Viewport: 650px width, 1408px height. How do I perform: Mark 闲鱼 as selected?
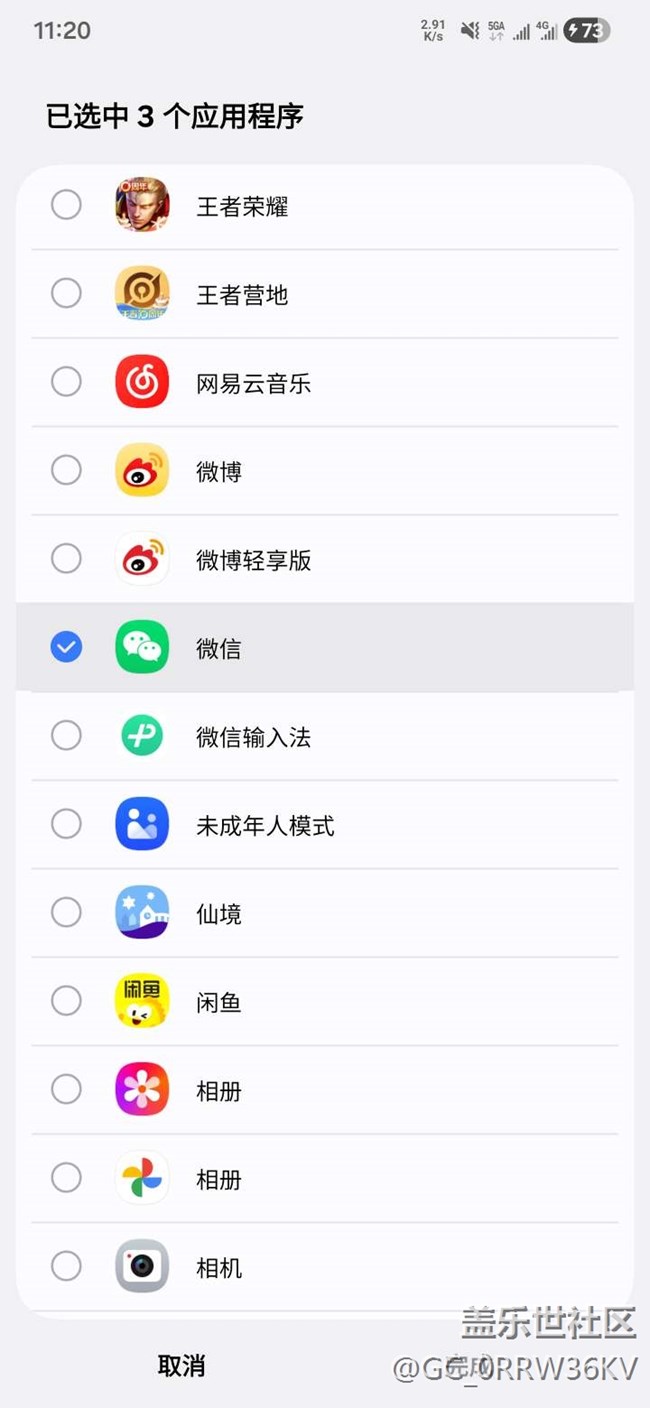[66, 1001]
